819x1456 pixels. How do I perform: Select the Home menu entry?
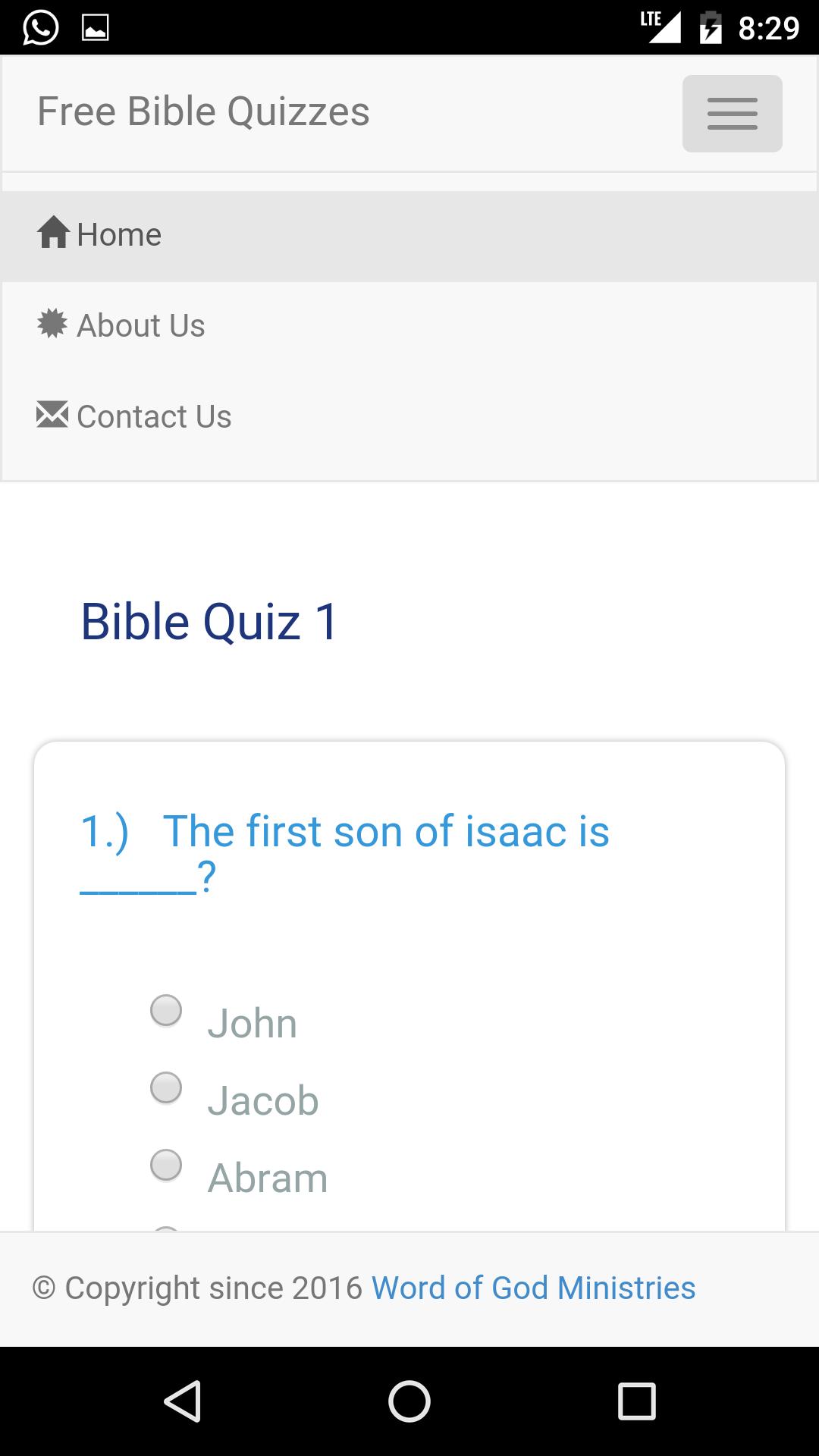118,234
